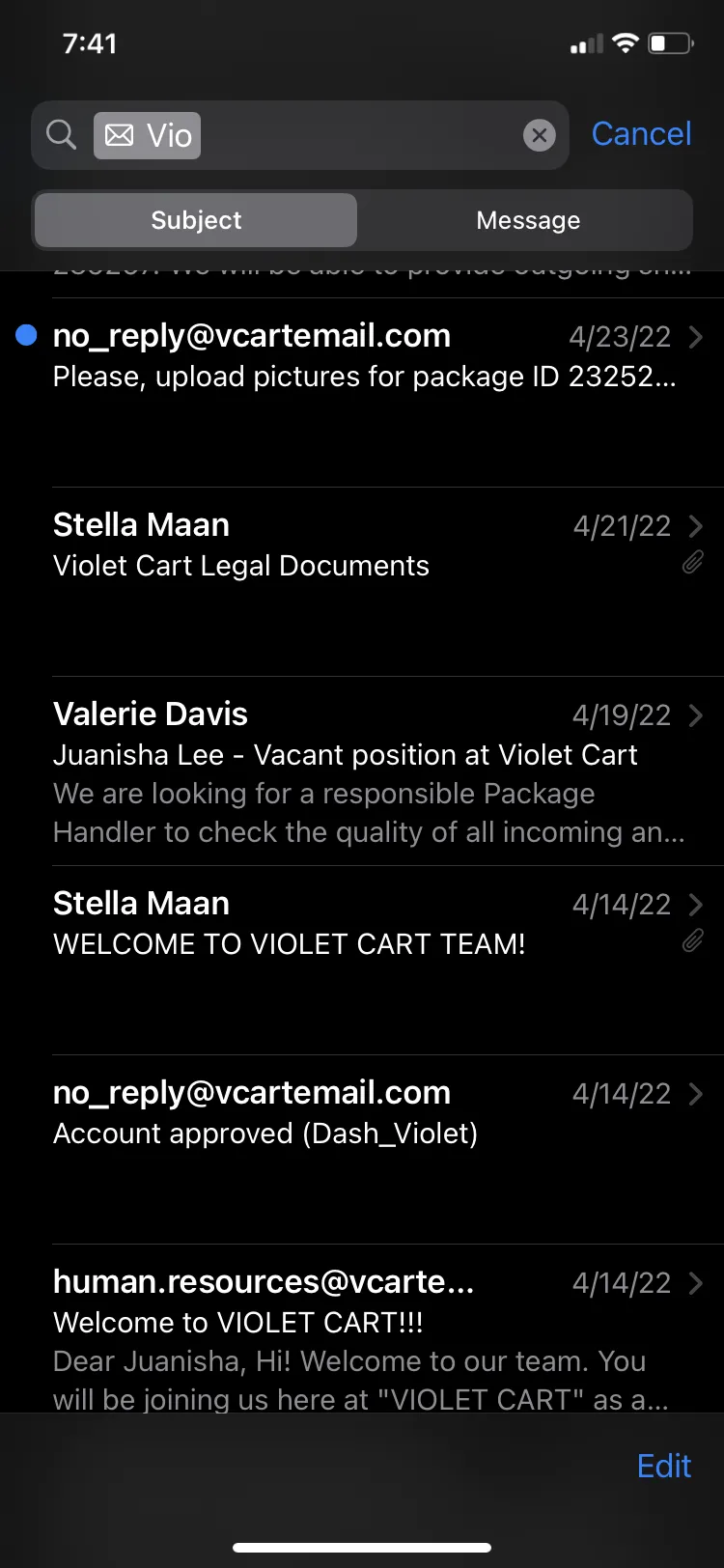
Task: Switch to the Message filter
Action: point(527,220)
